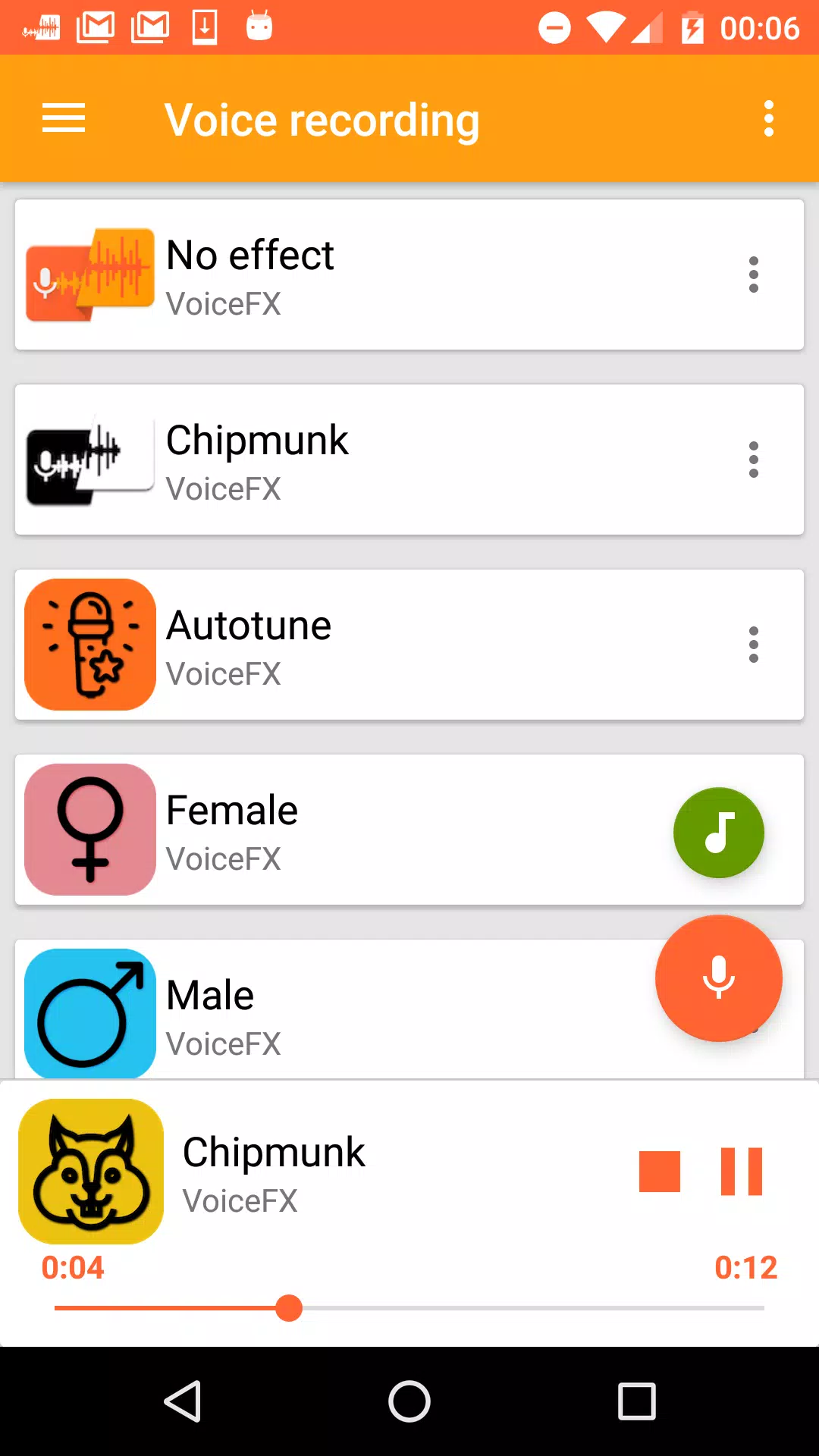Pause the Chipmunk playback
The width and height of the screenshot is (819, 1456).
pyautogui.click(x=739, y=1172)
